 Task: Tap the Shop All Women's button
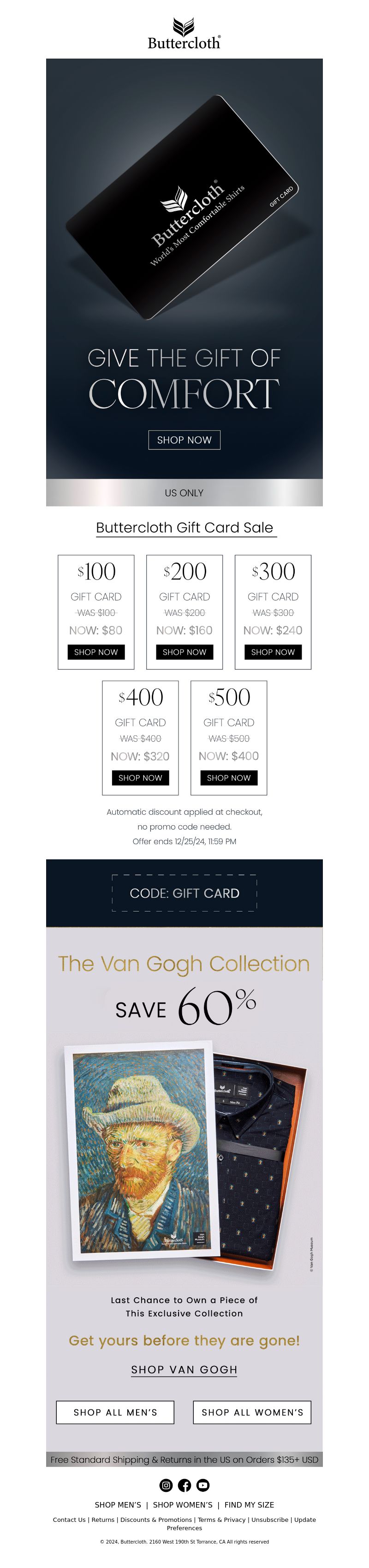click(252, 1412)
